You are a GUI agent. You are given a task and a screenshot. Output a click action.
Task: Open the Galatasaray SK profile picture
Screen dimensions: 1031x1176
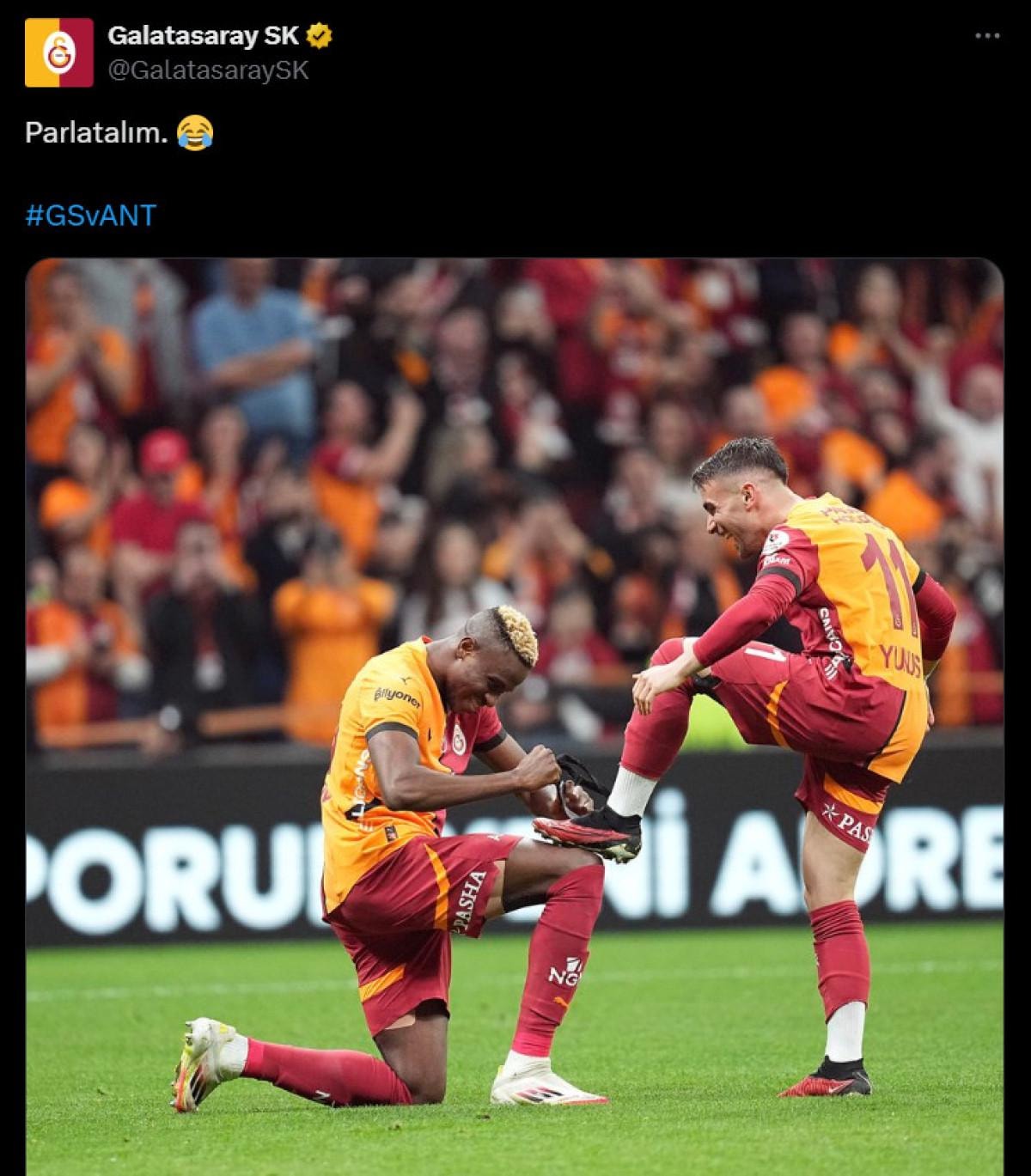(x=59, y=52)
